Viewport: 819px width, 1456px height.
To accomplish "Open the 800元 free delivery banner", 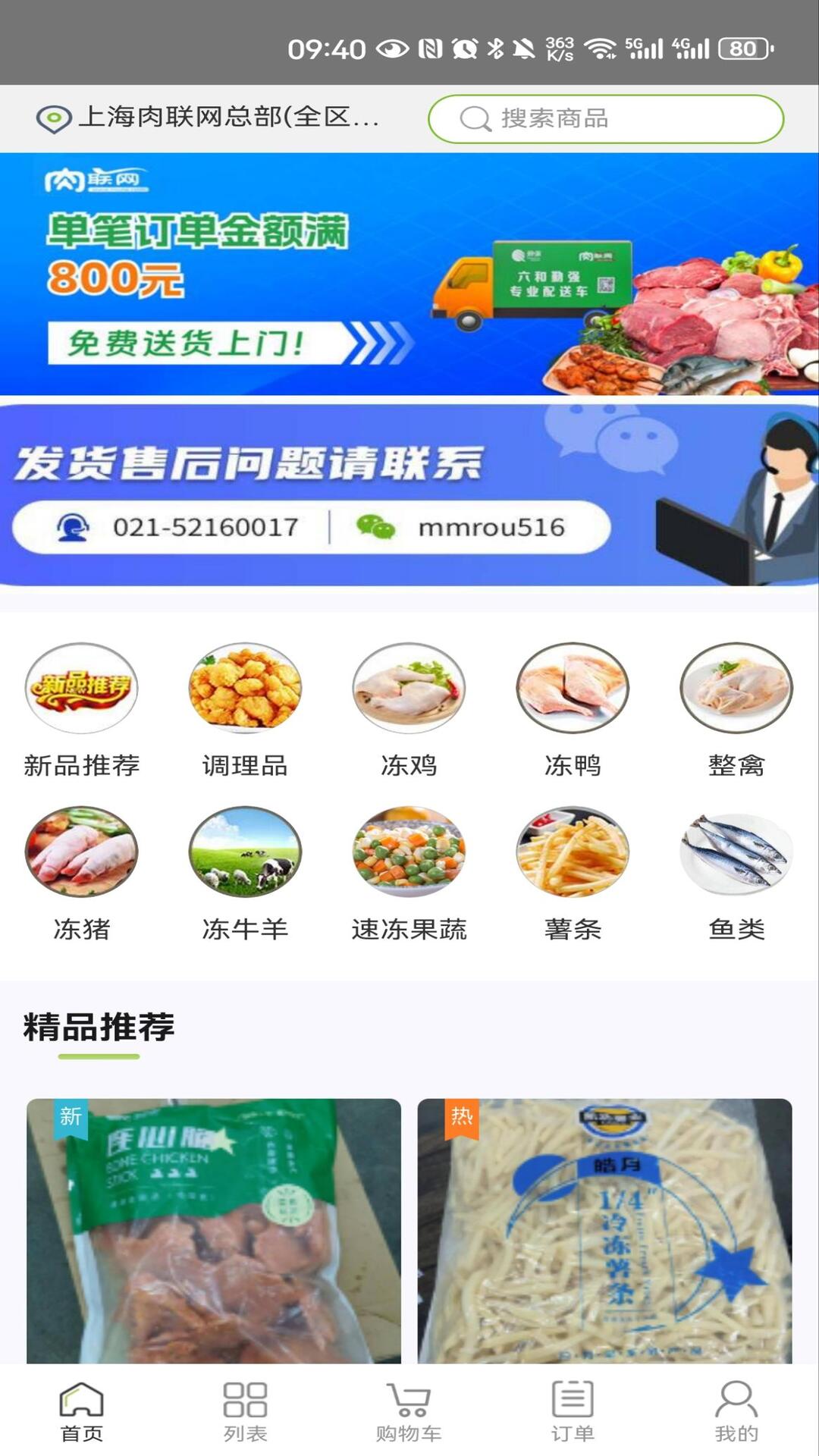I will tap(409, 274).
